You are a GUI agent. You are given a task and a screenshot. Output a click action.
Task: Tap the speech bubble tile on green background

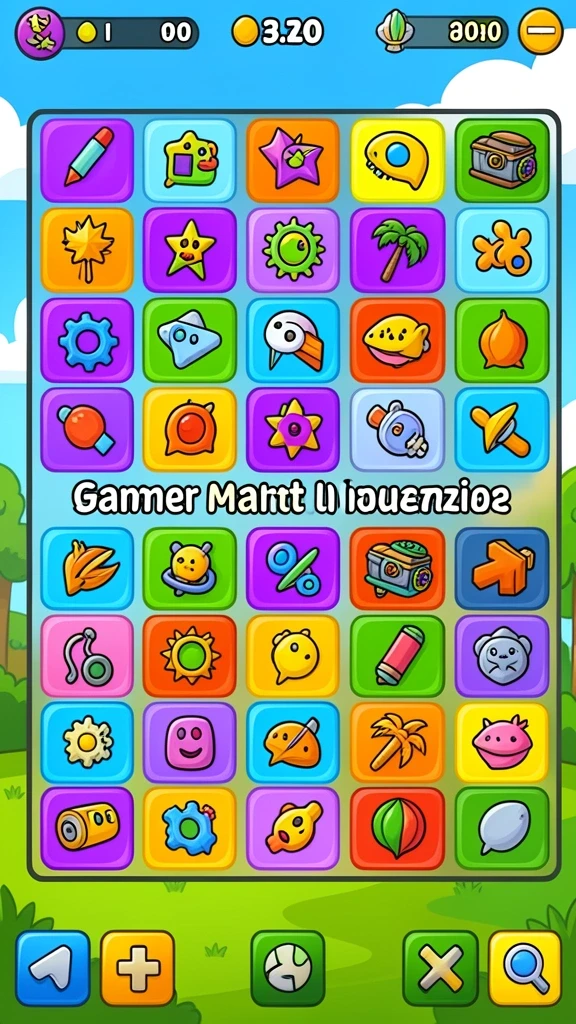(502, 828)
